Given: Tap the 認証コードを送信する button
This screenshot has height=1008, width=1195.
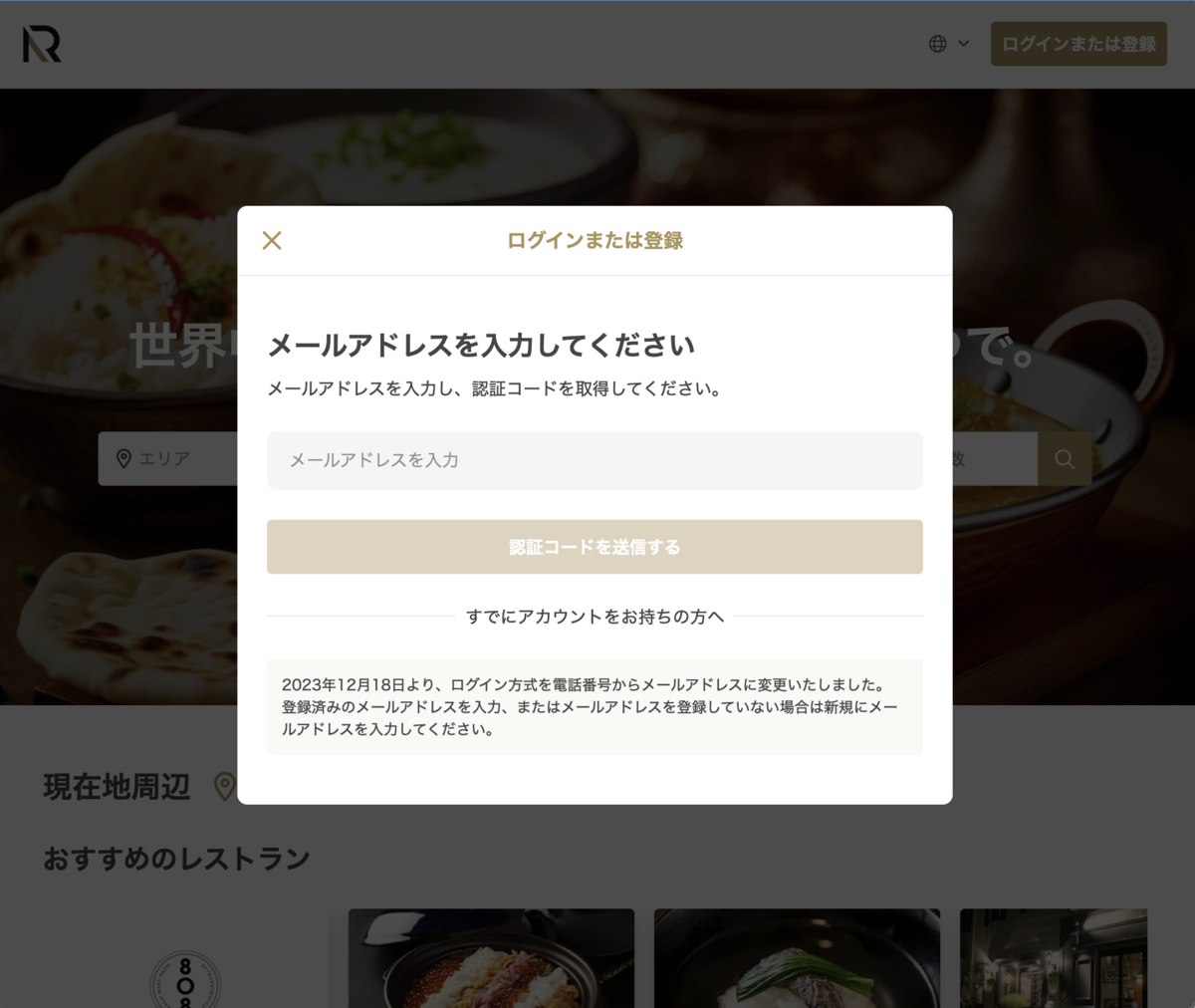Looking at the screenshot, I should coord(595,547).
